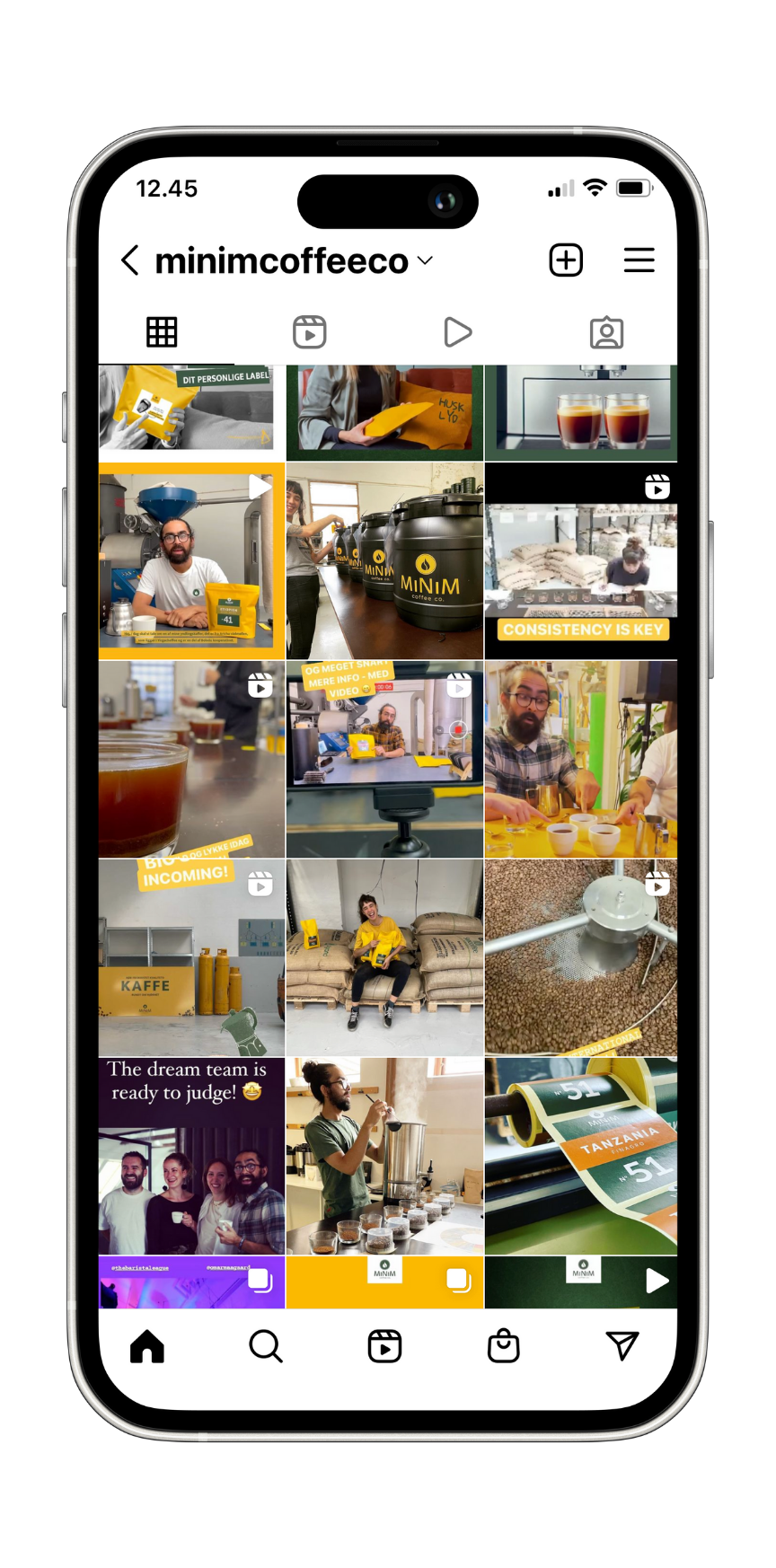This screenshot has height=1568, width=776.
Task: Open the woman on coffee sacks post
Action: click(384, 957)
